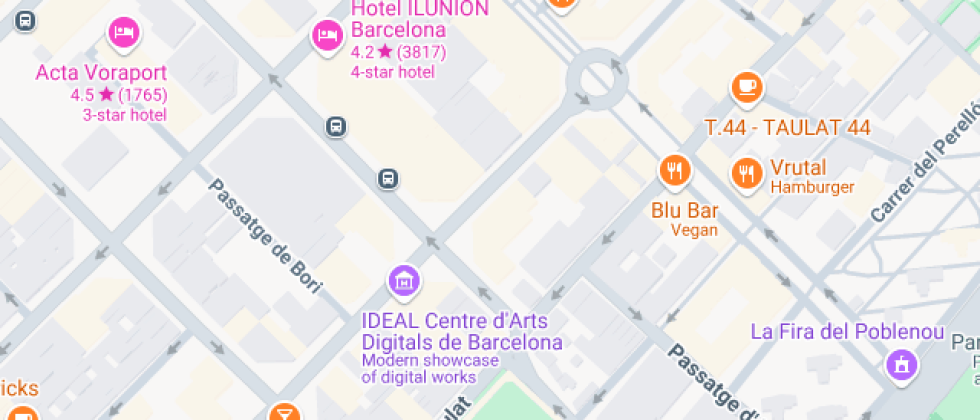
Task: Select the Vrutal hamburger restaurant marker
Action: click(x=746, y=174)
